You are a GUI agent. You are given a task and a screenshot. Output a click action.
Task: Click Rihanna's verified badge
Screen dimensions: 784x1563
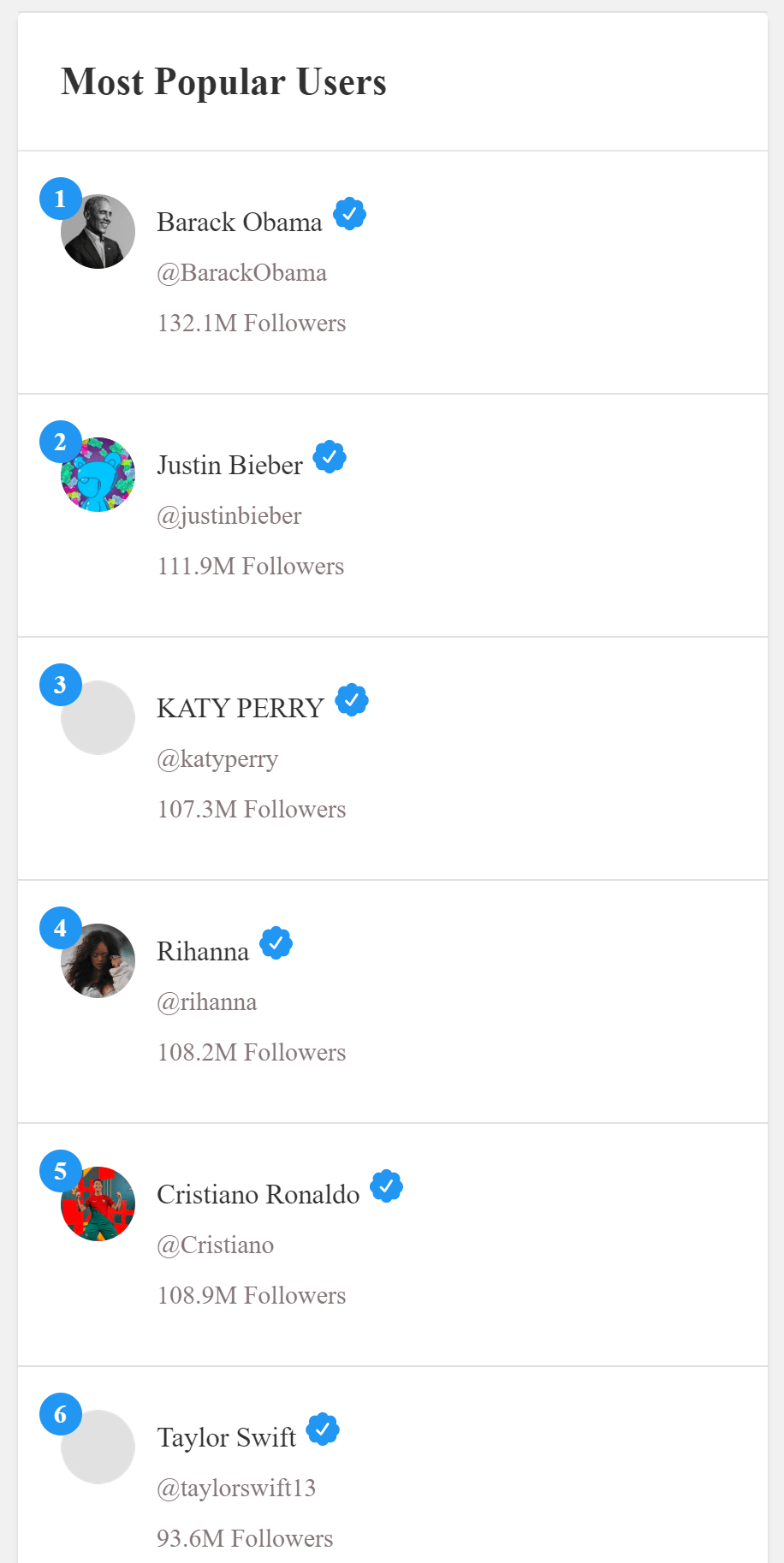[x=275, y=942]
